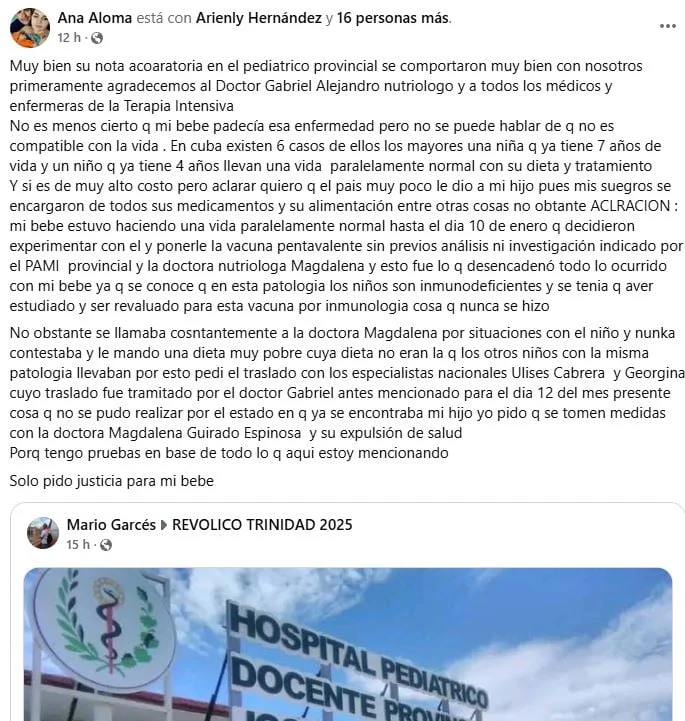Viewport: 685px width, 721px height.
Task: Open the 12 h post timestamp
Action: point(68,38)
